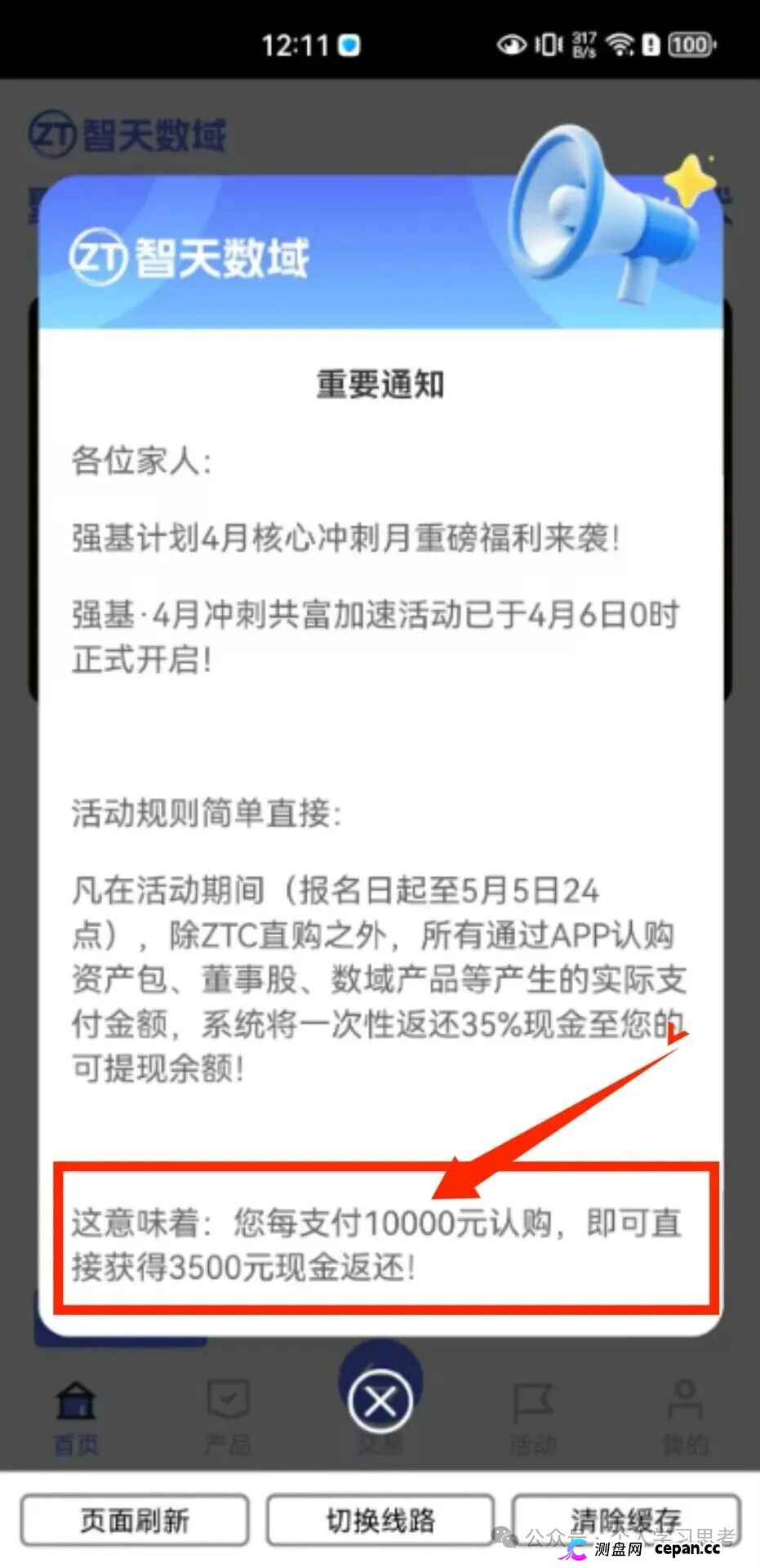Tap the 页面刷新 button

click(x=135, y=1521)
